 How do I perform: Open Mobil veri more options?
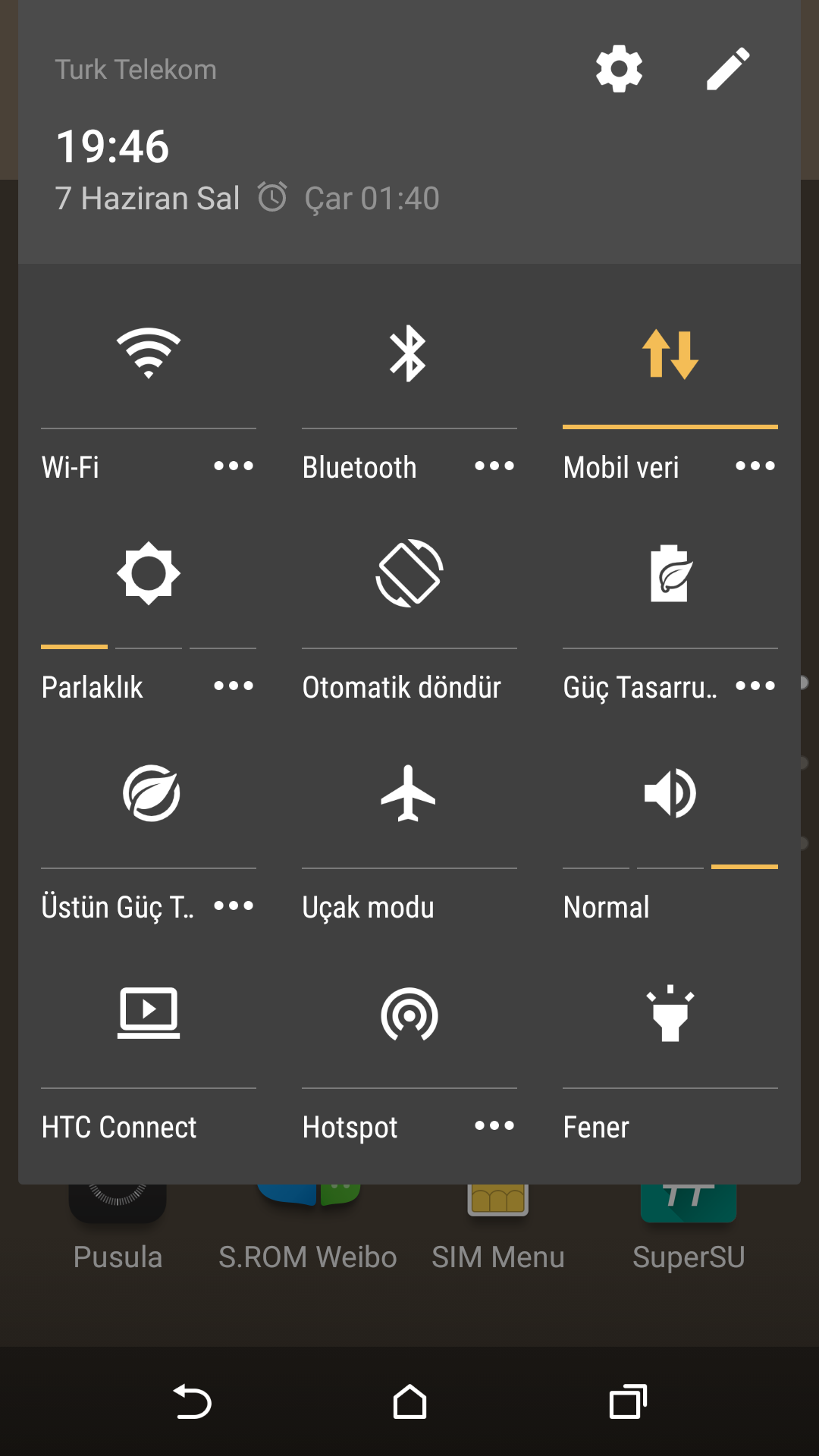point(755,466)
